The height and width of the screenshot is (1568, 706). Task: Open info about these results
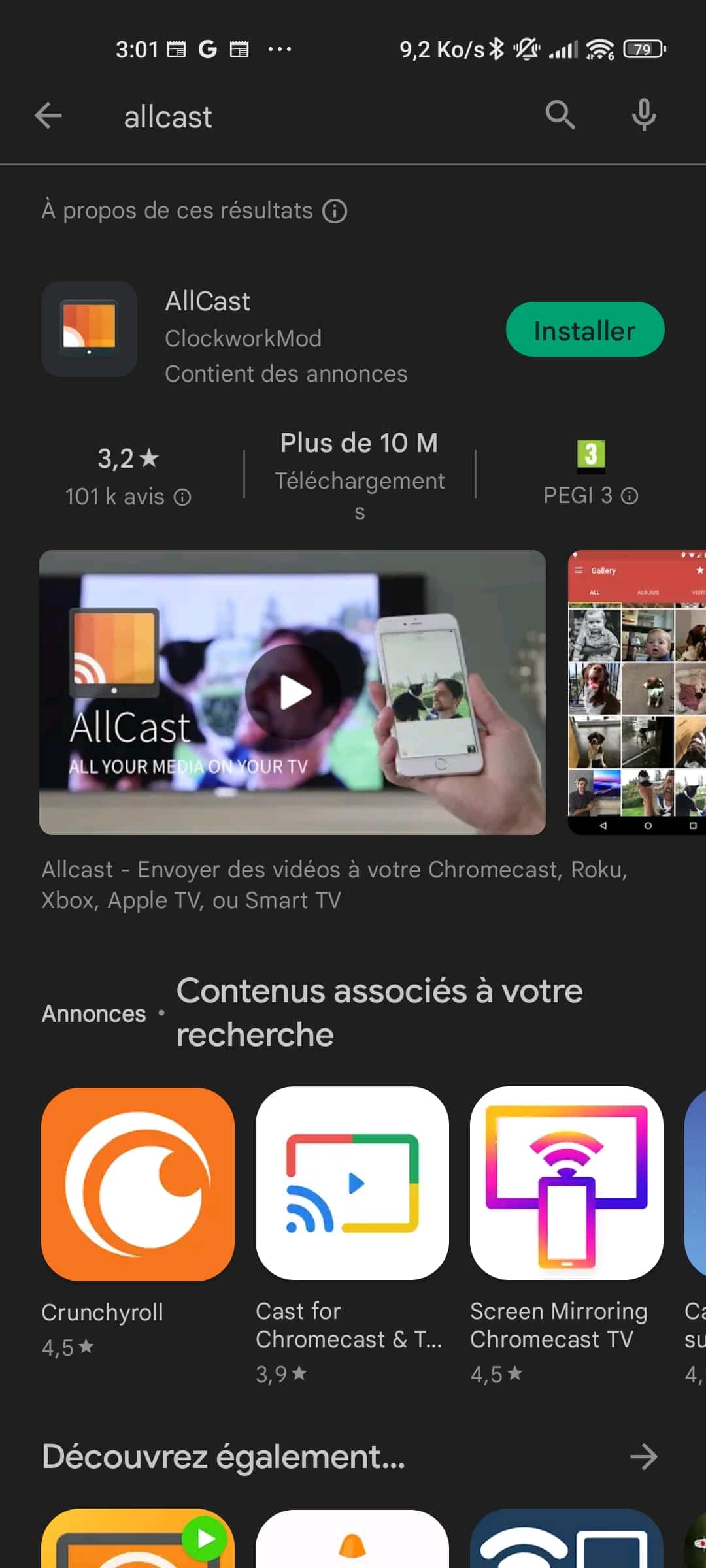pos(335,211)
